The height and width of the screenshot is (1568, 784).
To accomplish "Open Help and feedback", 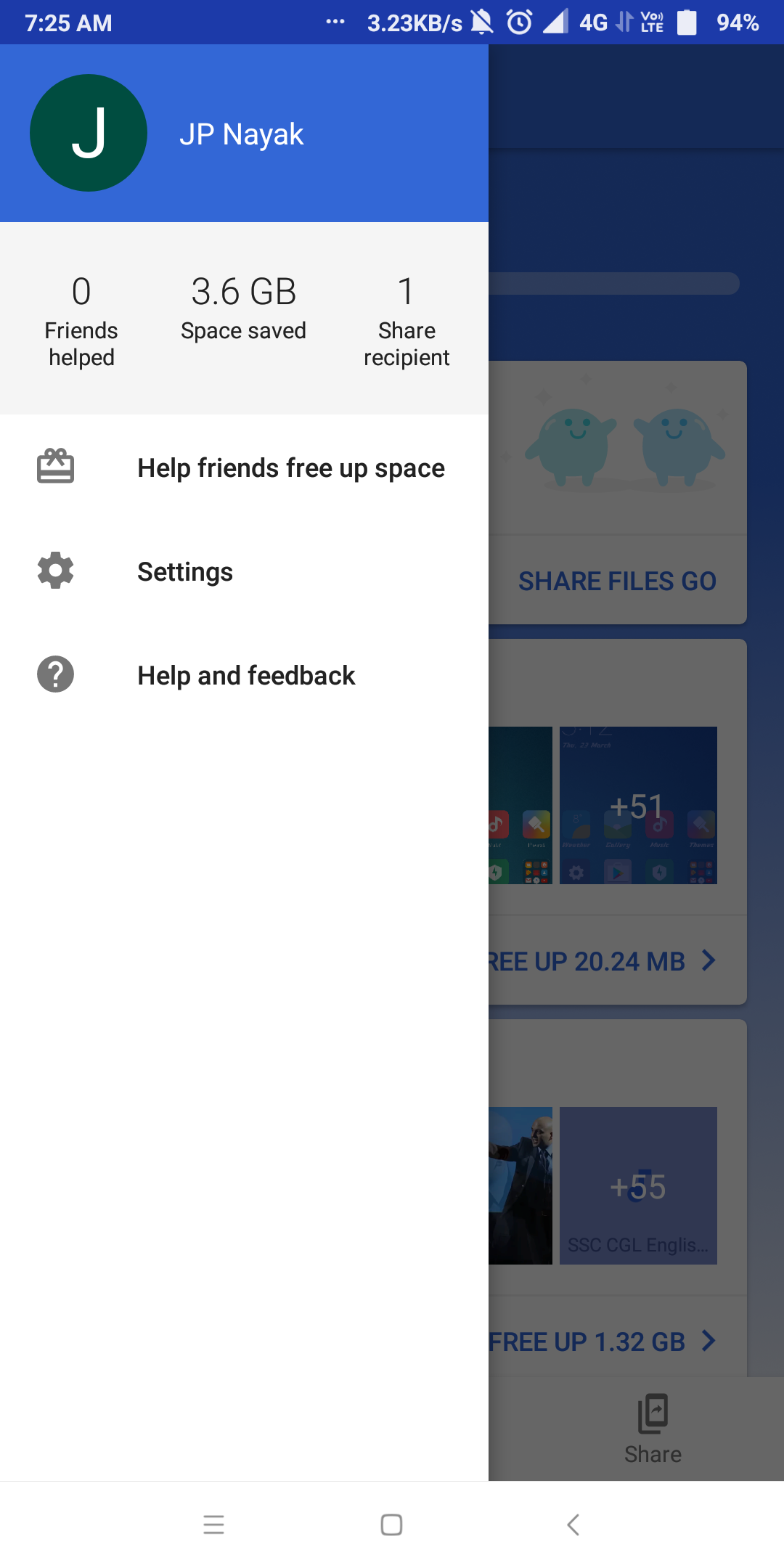I will tap(245, 676).
